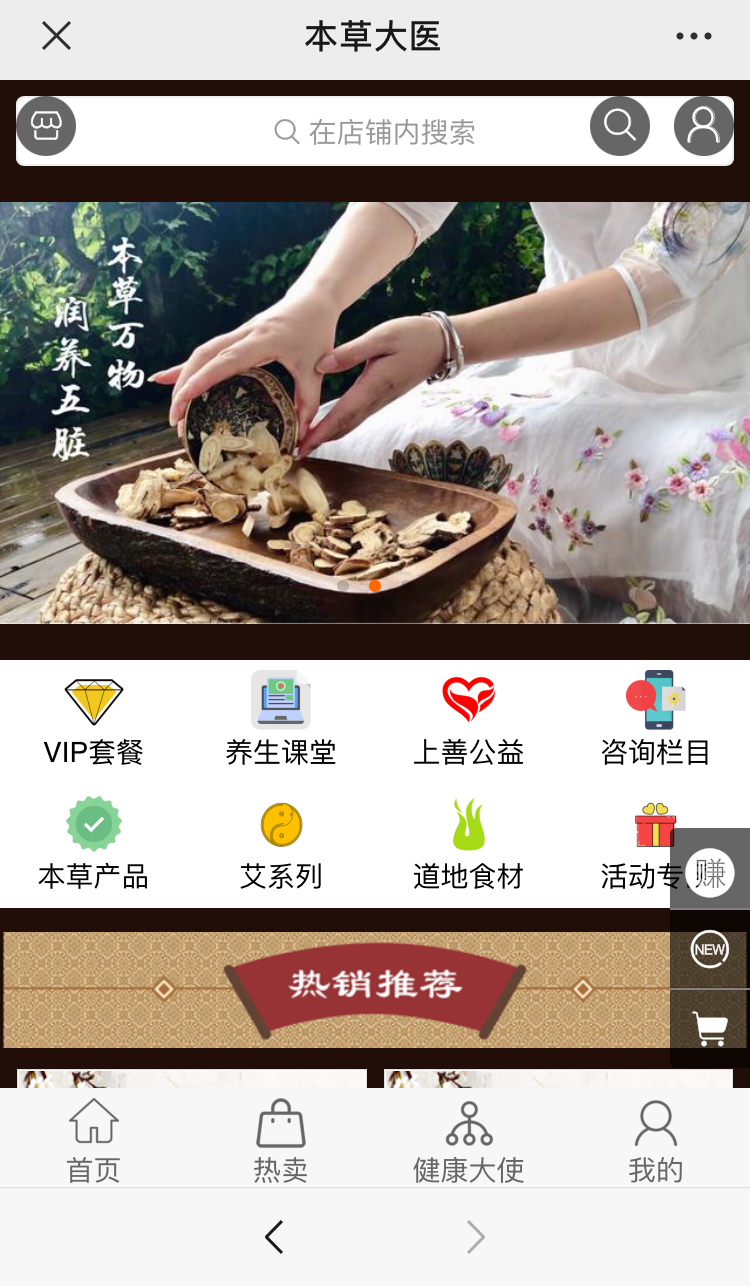Open 艾系列 category
This screenshot has width=750, height=1286.
[281, 845]
